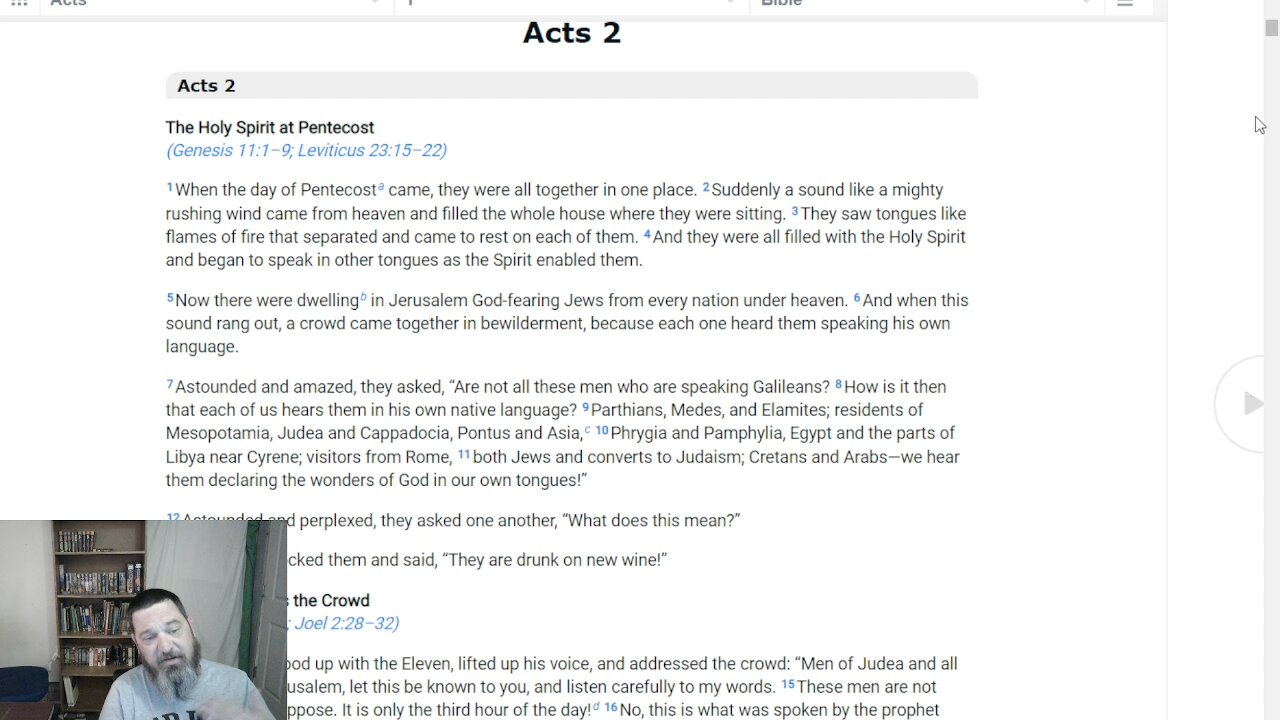Open footnote d after third hour of the day
The width and height of the screenshot is (1280, 720).
596,708
